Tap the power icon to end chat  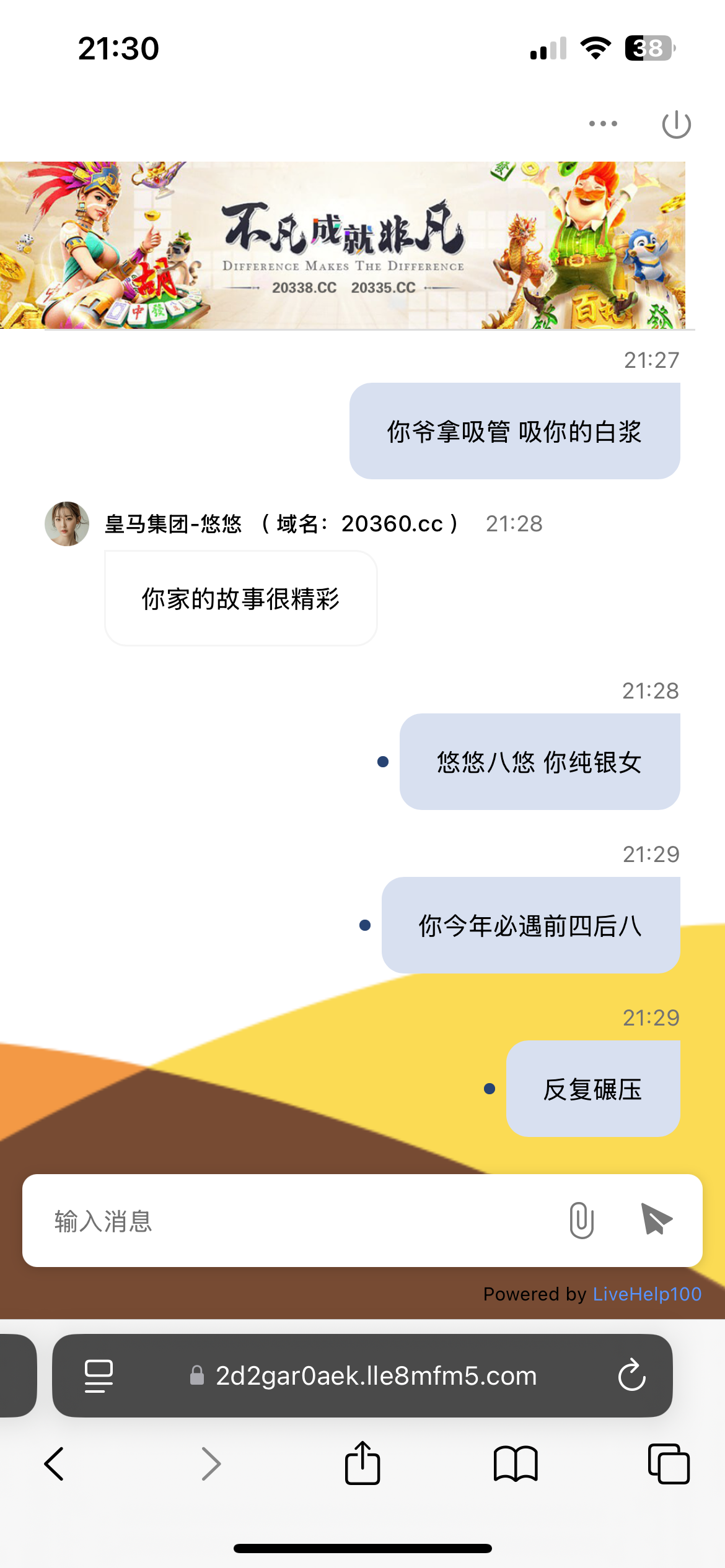676,124
